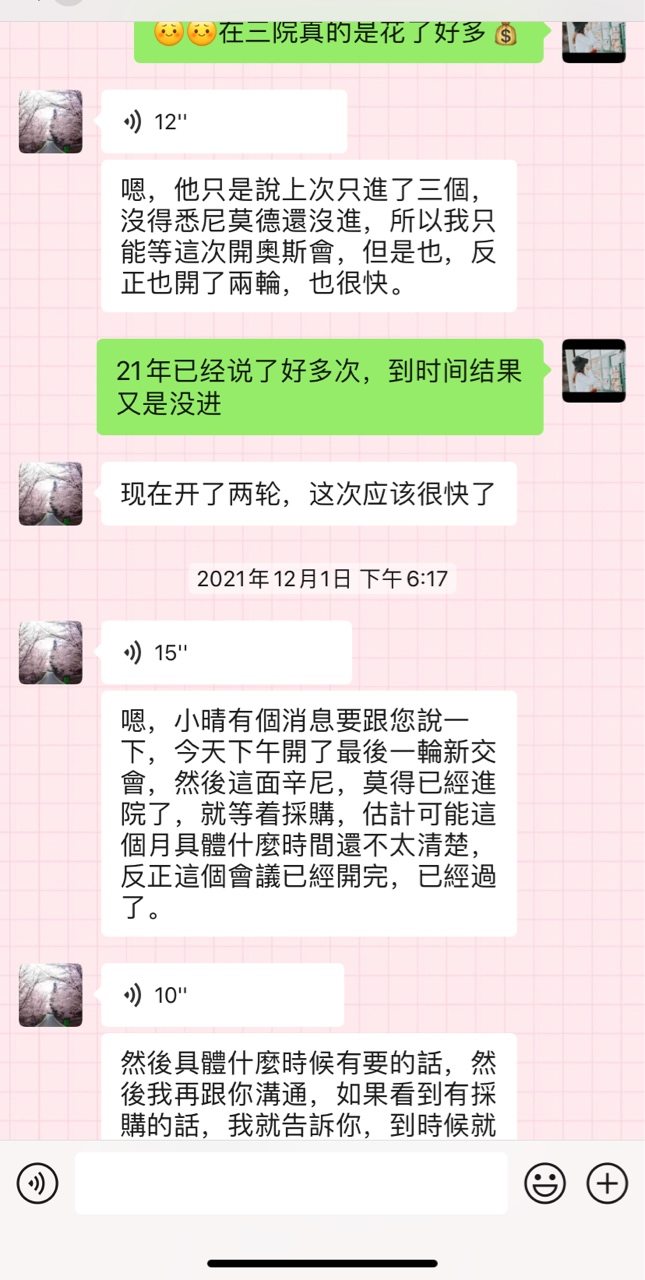Play the 15-second voice message
Screen dimensions: 645x1280
tap(226, 653)
